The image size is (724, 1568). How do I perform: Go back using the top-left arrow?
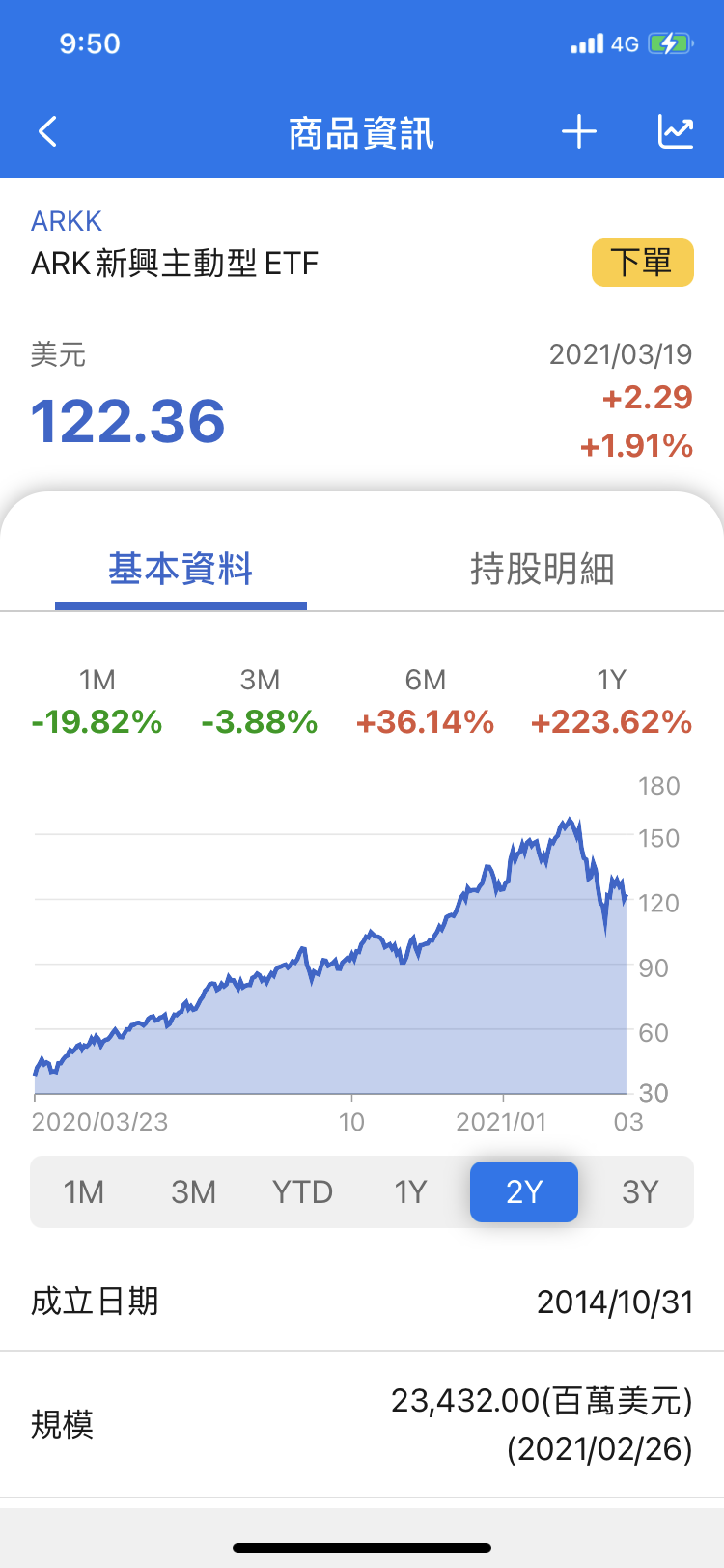click(x=48, y=132)
